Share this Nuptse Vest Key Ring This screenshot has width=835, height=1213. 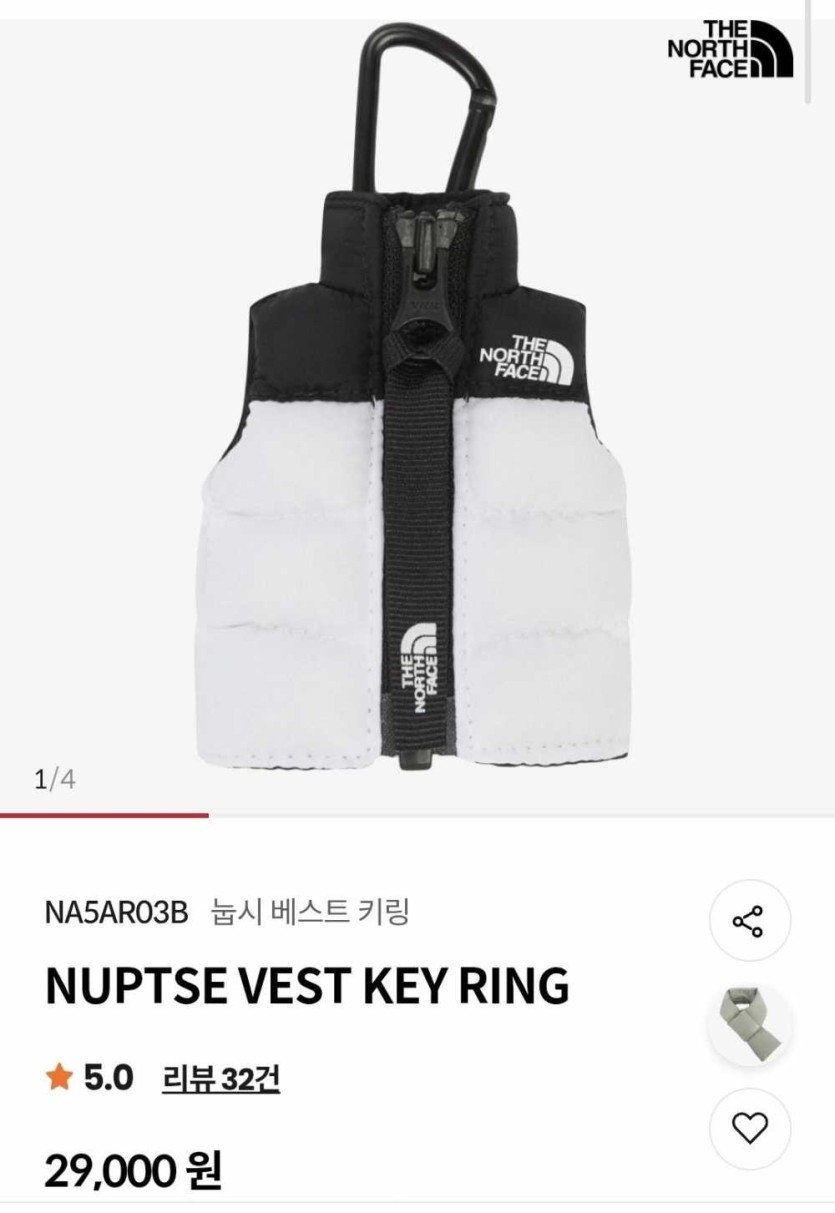click(x=749, y=921)
